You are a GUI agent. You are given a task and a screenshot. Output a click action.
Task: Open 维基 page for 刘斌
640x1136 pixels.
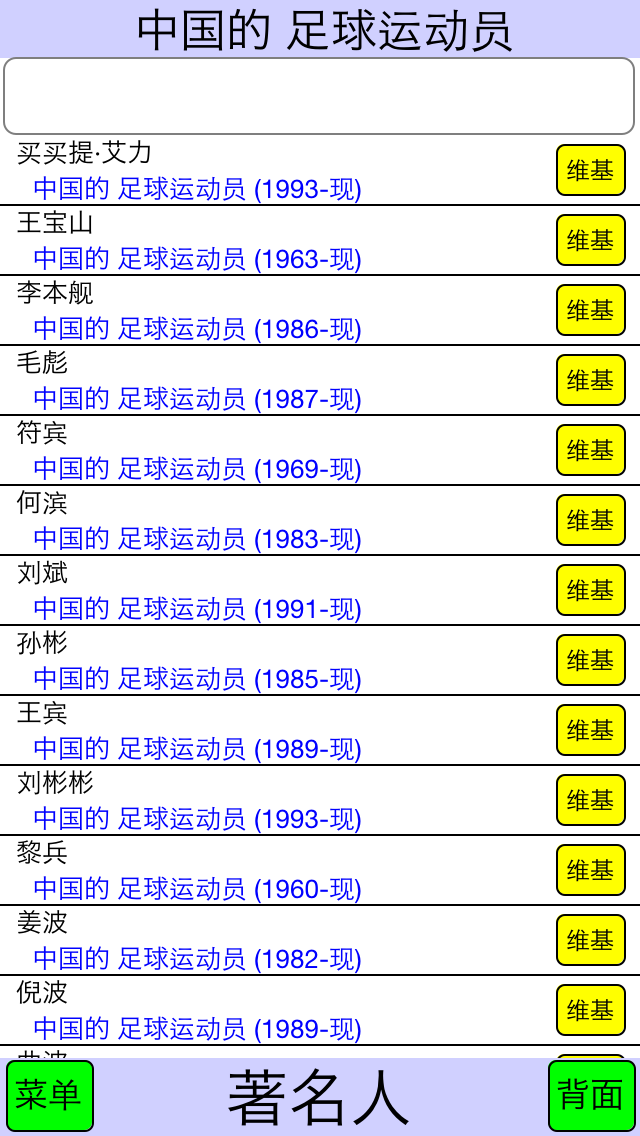pos(591,590)
